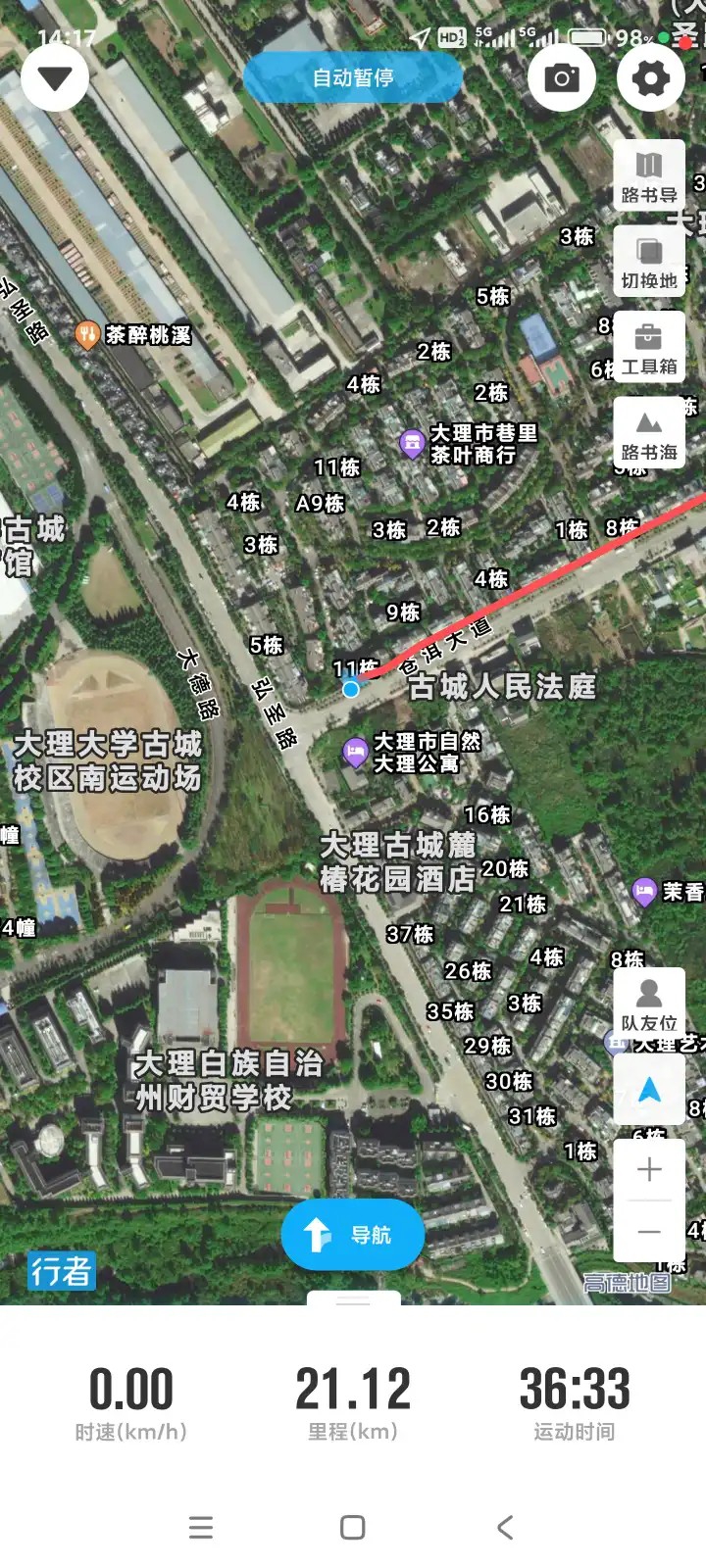The height and width of the screenshot is (1568, 706).
Task: Recenter map on my location arrow
Action: tap(649, 1090)
